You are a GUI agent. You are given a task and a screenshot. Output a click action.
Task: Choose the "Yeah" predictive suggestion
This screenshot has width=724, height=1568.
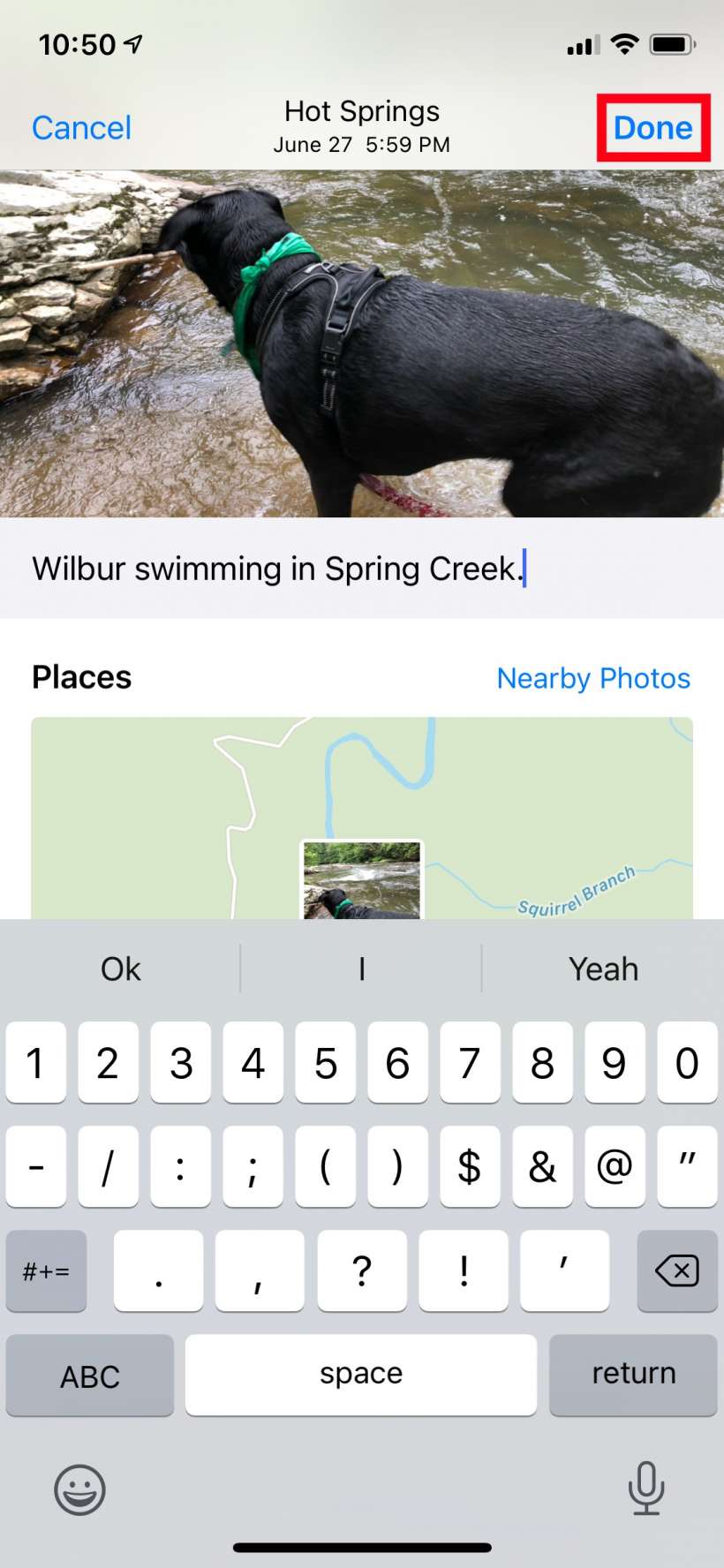[604, 969]
